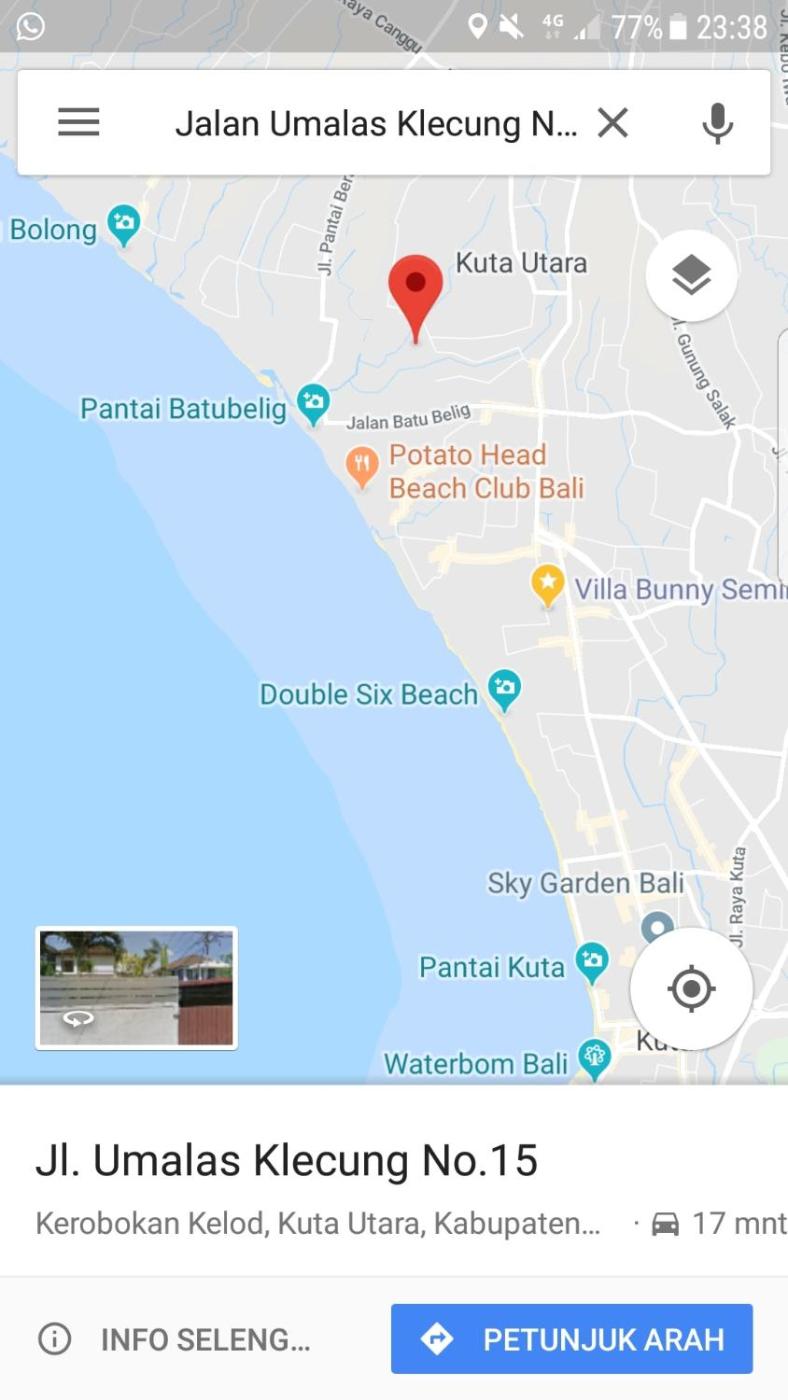Expand the Jl. Umalas Klecung No.15 card

[287, 1161]
